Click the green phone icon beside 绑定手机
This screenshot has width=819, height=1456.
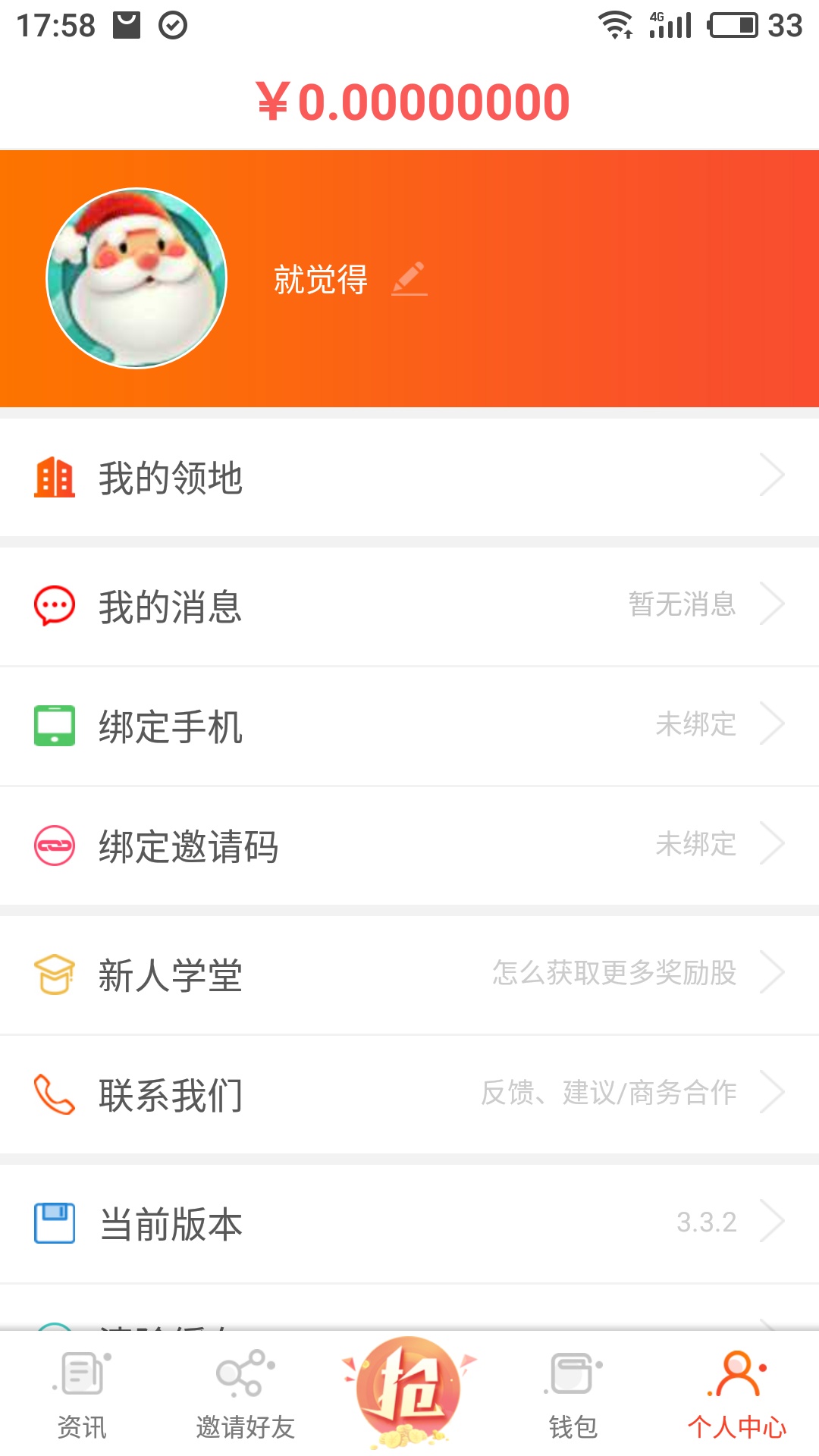55,726
